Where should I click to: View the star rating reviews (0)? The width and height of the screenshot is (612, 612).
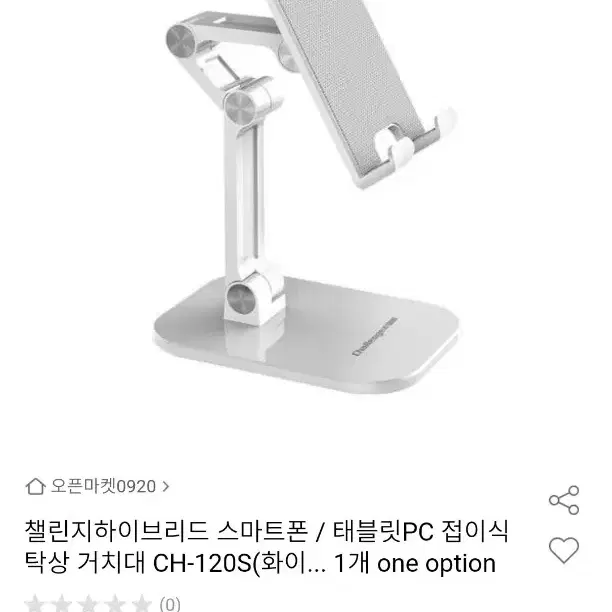[x=102, y=603]
